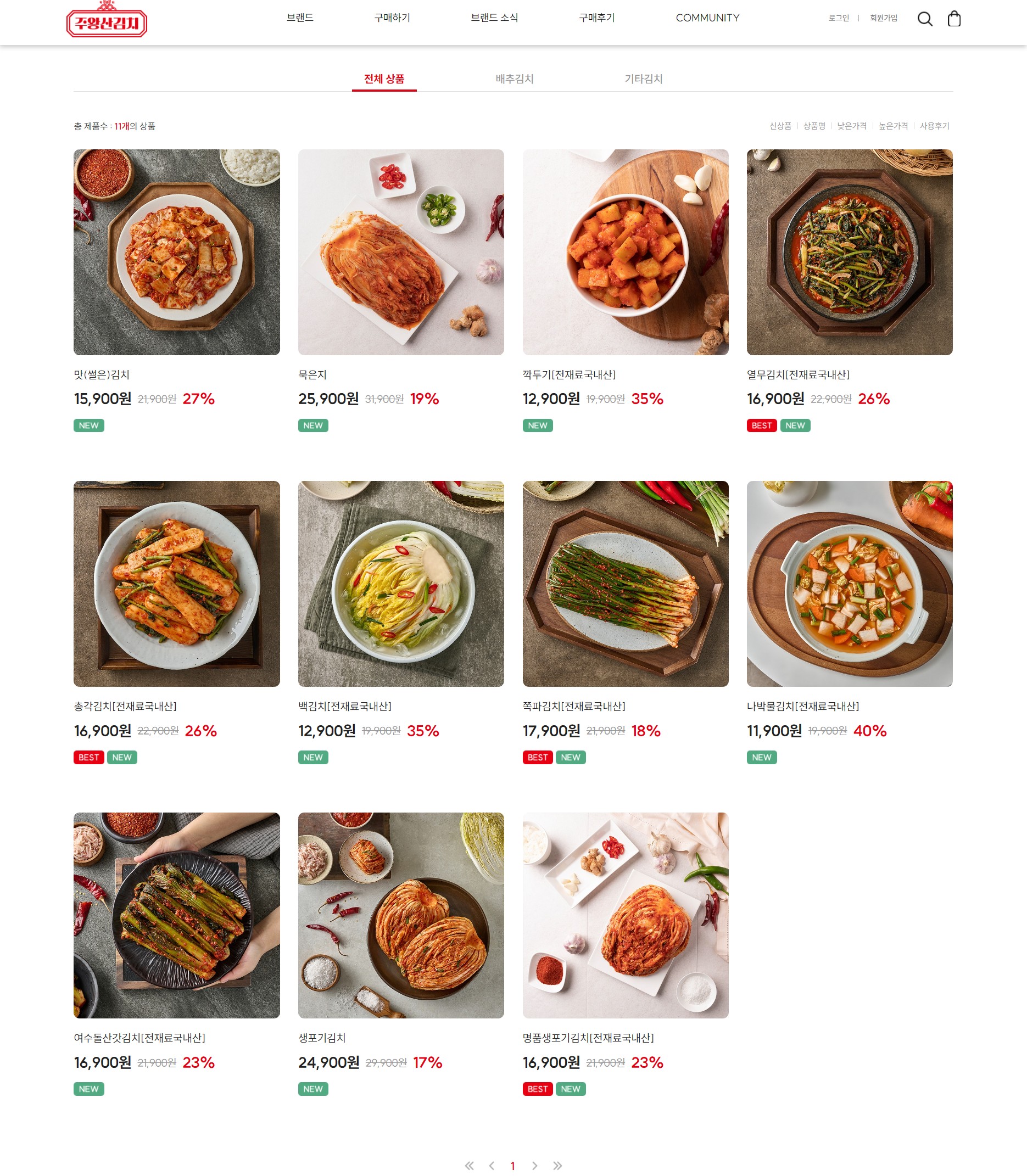Open the COMMUNITY menu

click(x=707, y=18)
